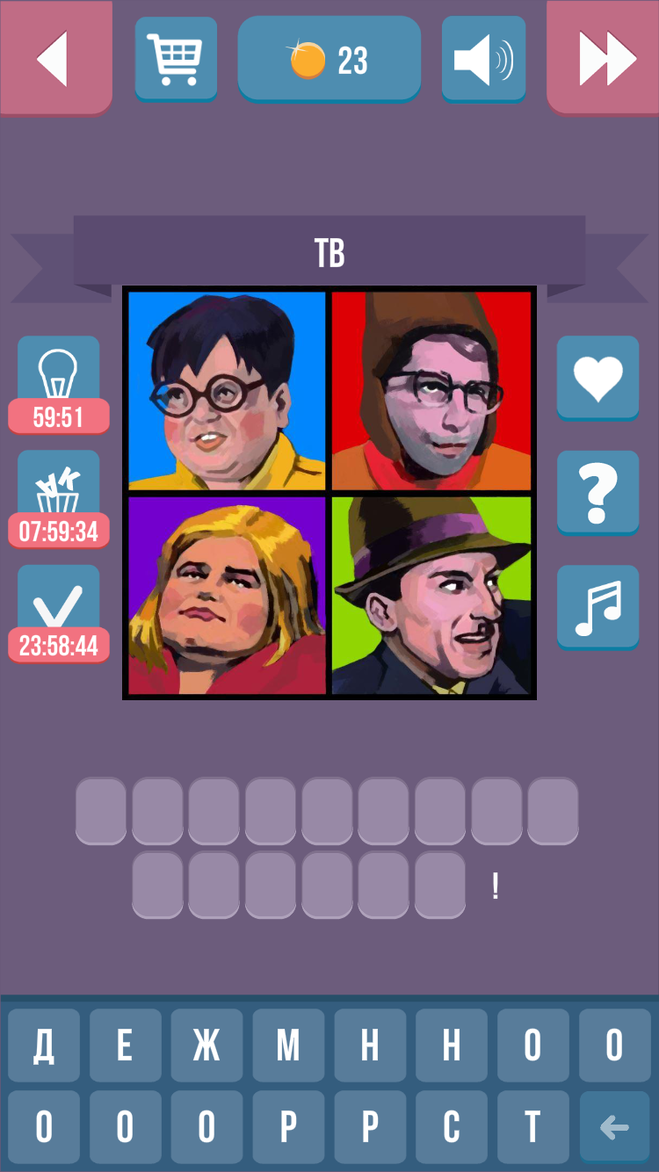The height and width of the screenshot is (1172, 659).
Task: Go back with the left arrow
Action: click(x=54, y=58)
